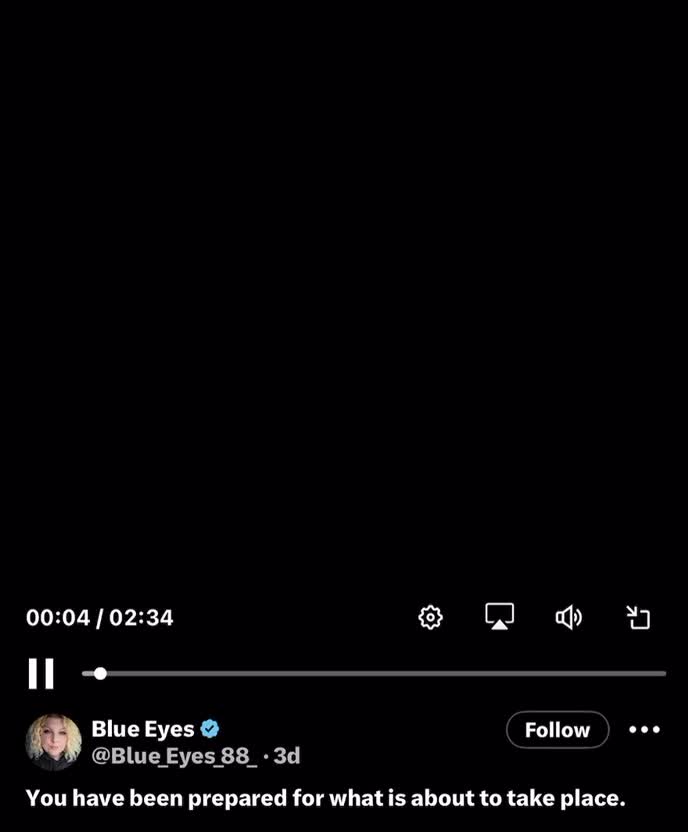Viewport: 688px width, 832px height.
Task: Cast video via AirPlay icon
Action: (499, 617)
